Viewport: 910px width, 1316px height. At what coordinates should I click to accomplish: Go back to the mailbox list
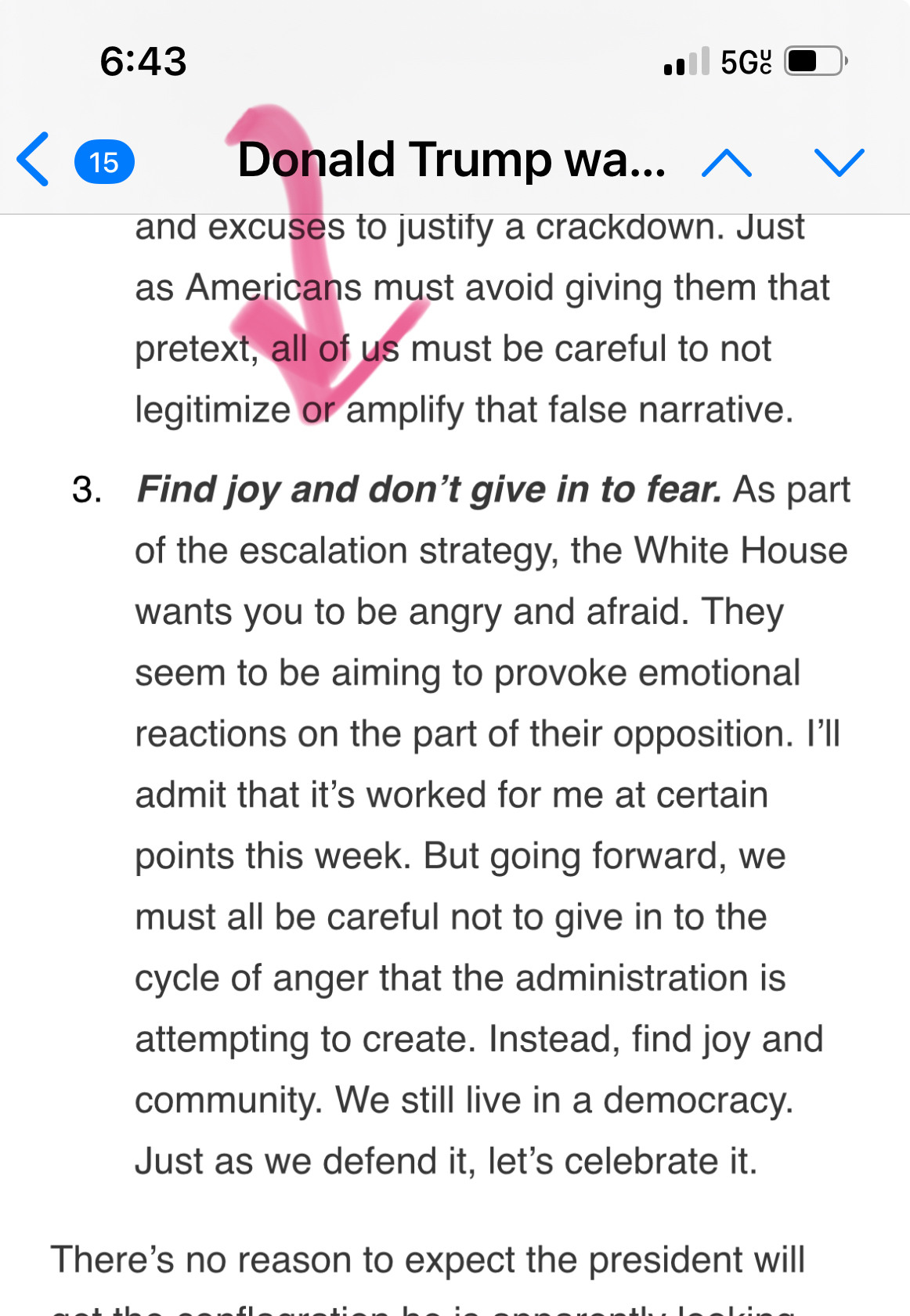point(34,160)
